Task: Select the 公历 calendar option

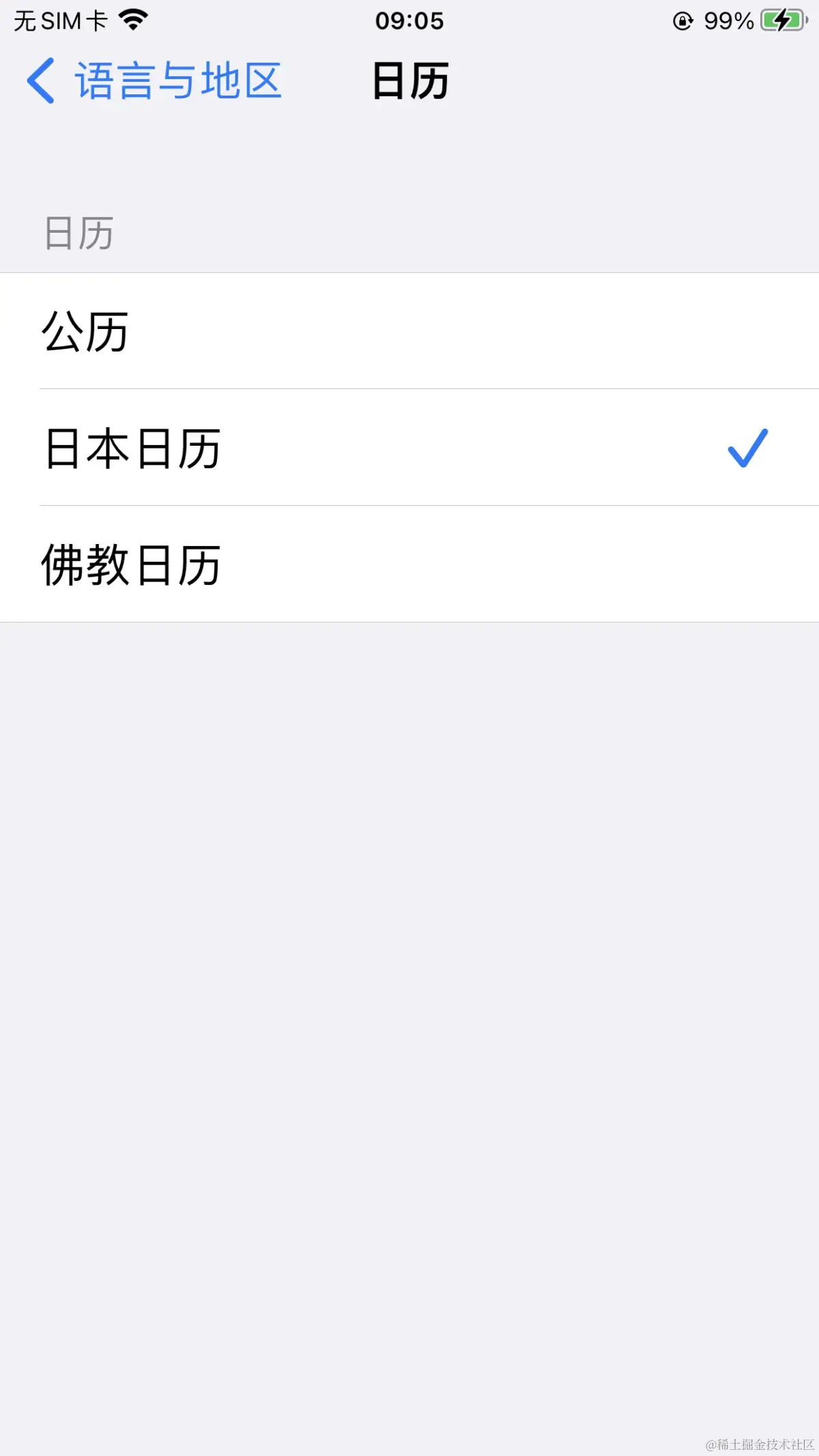Action: tap(409, 331)
